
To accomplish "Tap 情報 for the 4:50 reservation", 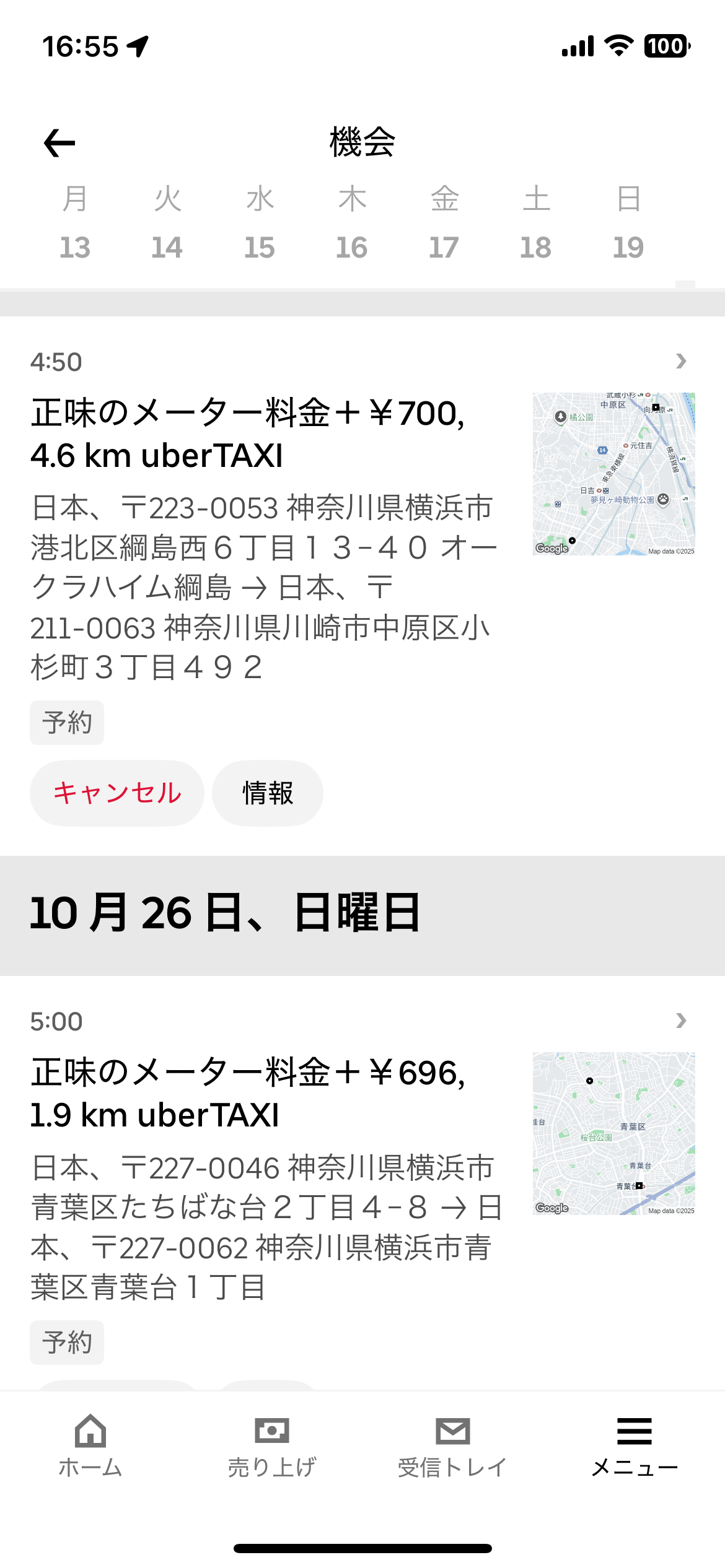I will 268,793.
